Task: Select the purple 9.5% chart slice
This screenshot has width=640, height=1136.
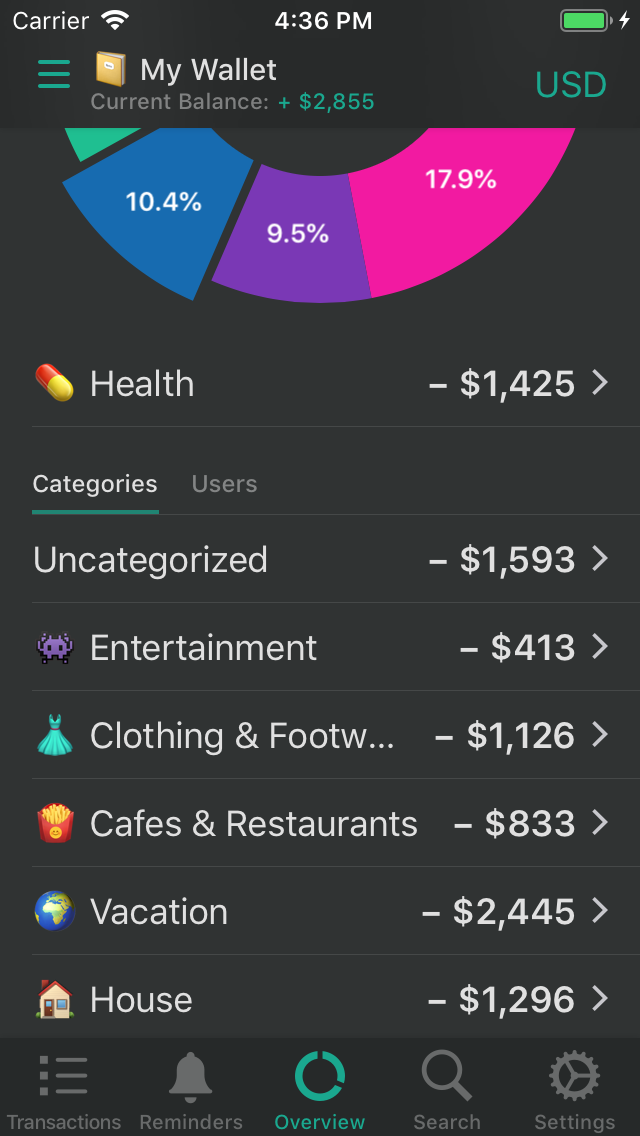Action: [298, 240]
